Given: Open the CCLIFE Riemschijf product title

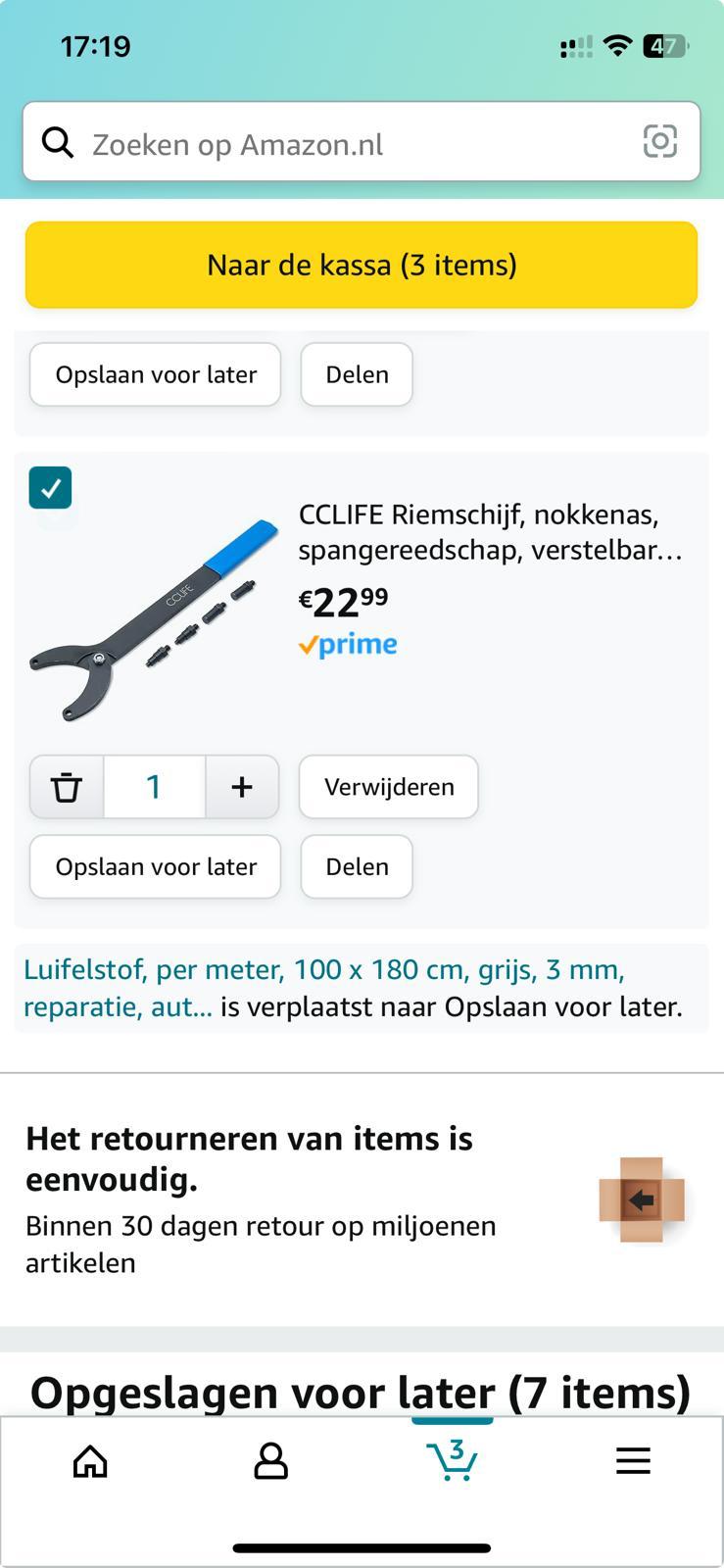Looking at the screenshot, I should click(x=490, y=532).
